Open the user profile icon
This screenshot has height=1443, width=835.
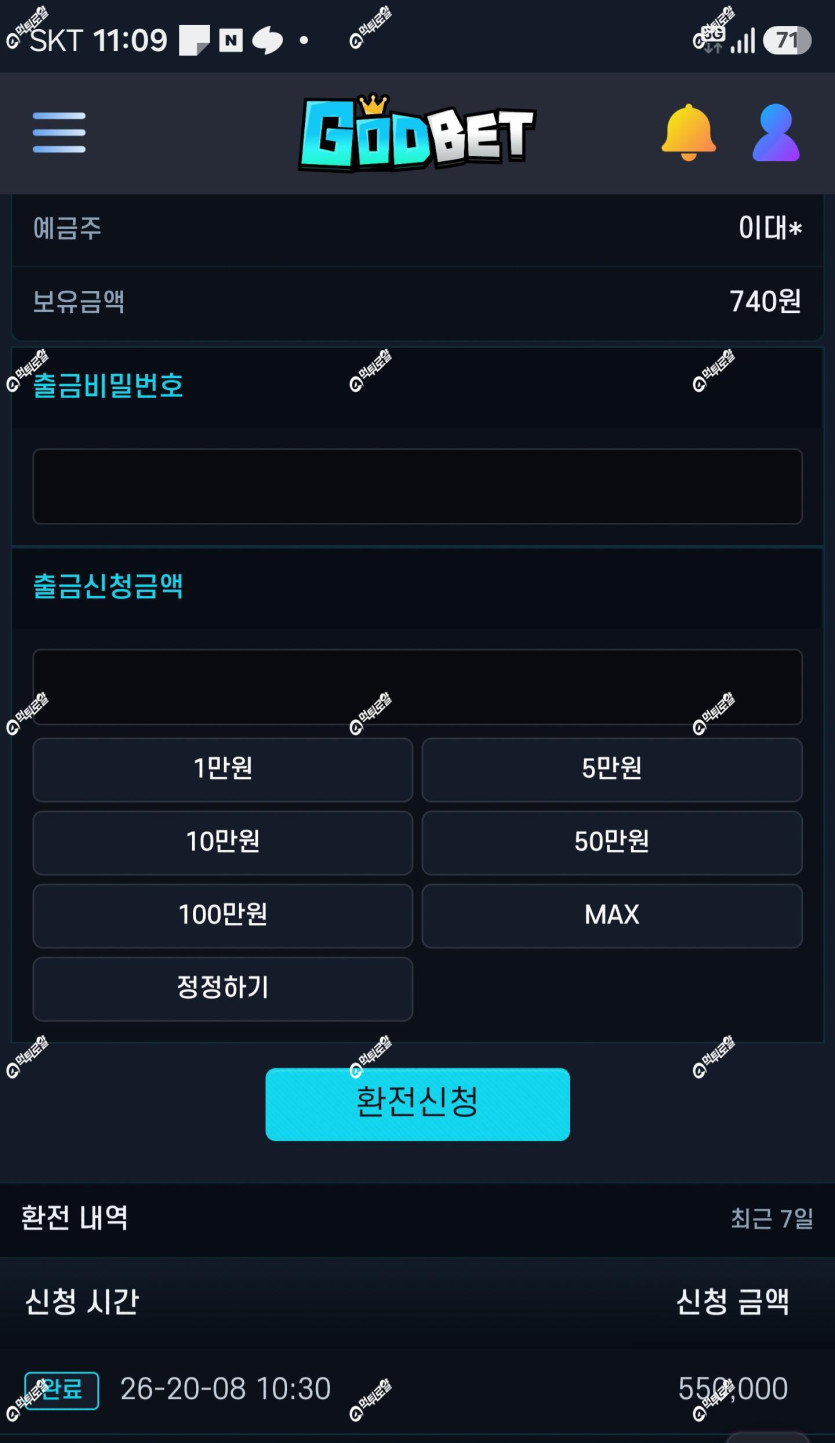coord(776,132)
